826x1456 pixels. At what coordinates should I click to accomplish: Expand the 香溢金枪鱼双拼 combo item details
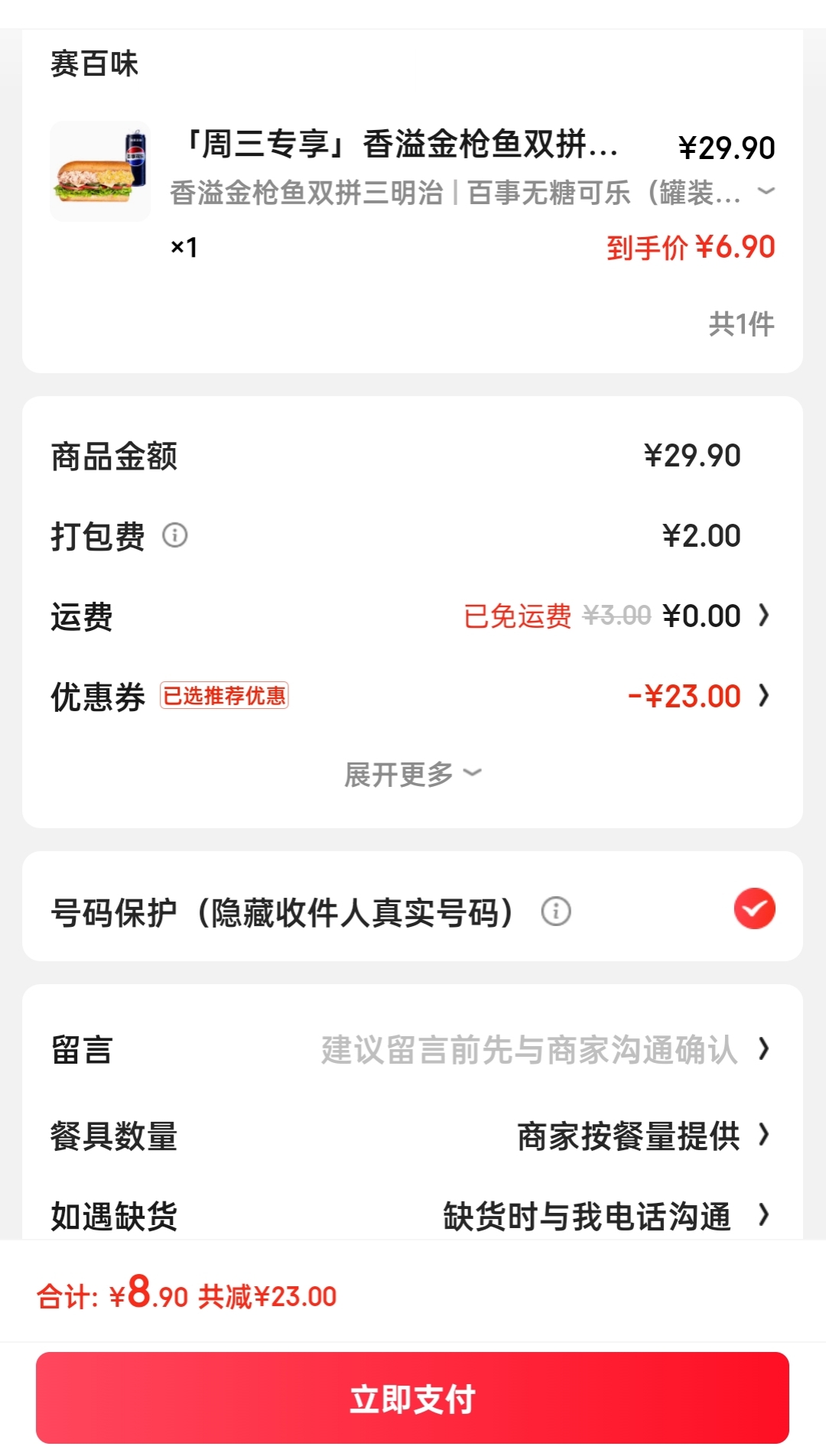tap(766, 191)
